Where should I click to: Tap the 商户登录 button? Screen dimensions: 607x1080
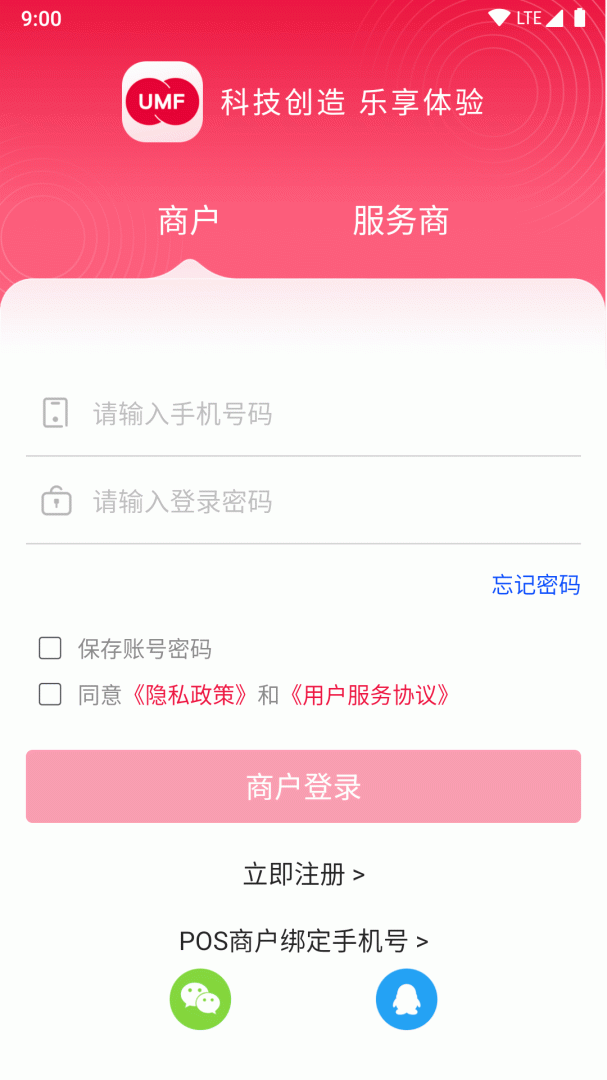pyautogui.click(x=303, y=787)
